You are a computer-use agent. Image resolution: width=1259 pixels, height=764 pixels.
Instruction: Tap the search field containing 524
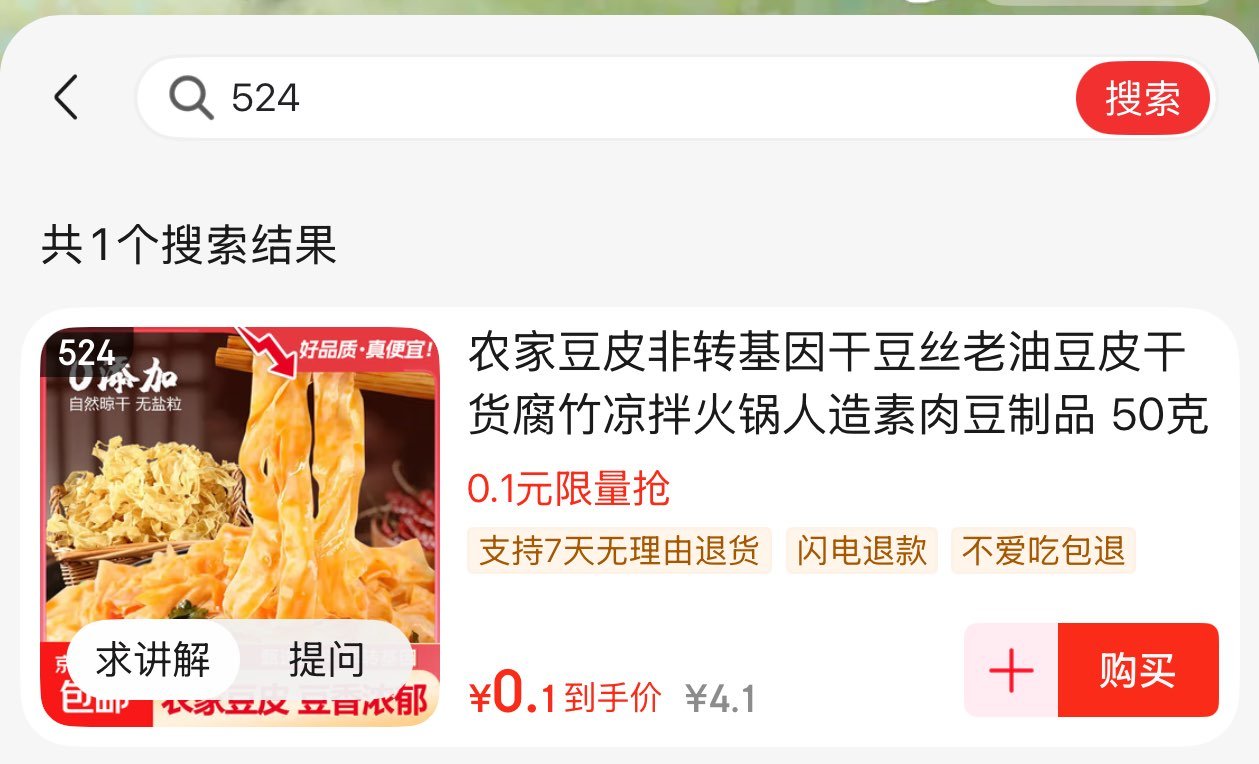pos(600,98)
